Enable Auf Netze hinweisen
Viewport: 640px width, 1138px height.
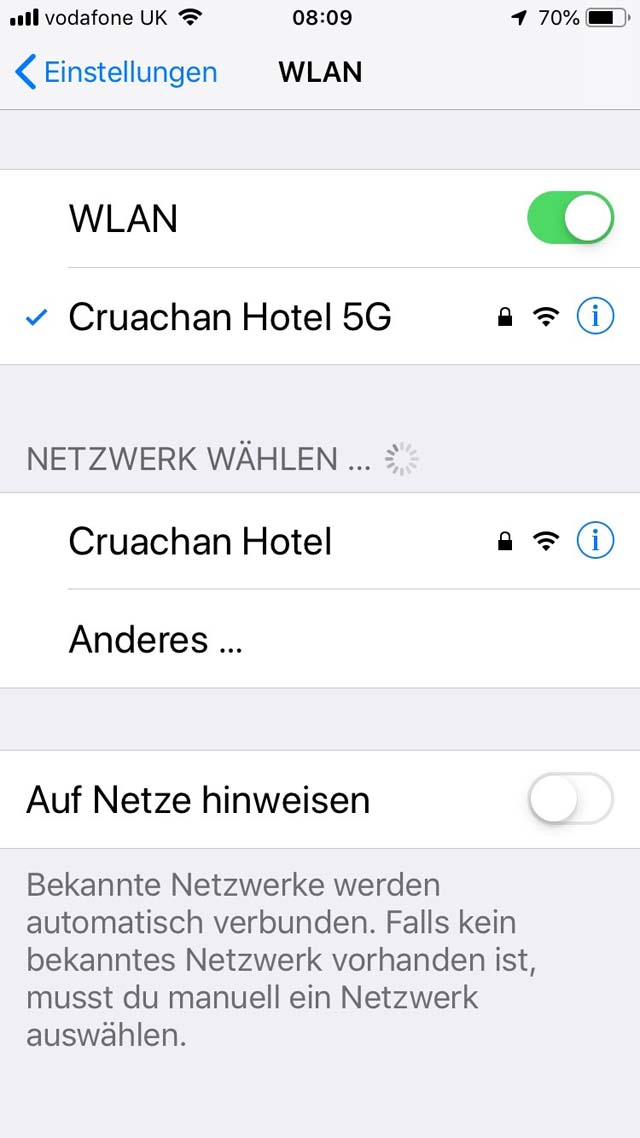point(570,799)
